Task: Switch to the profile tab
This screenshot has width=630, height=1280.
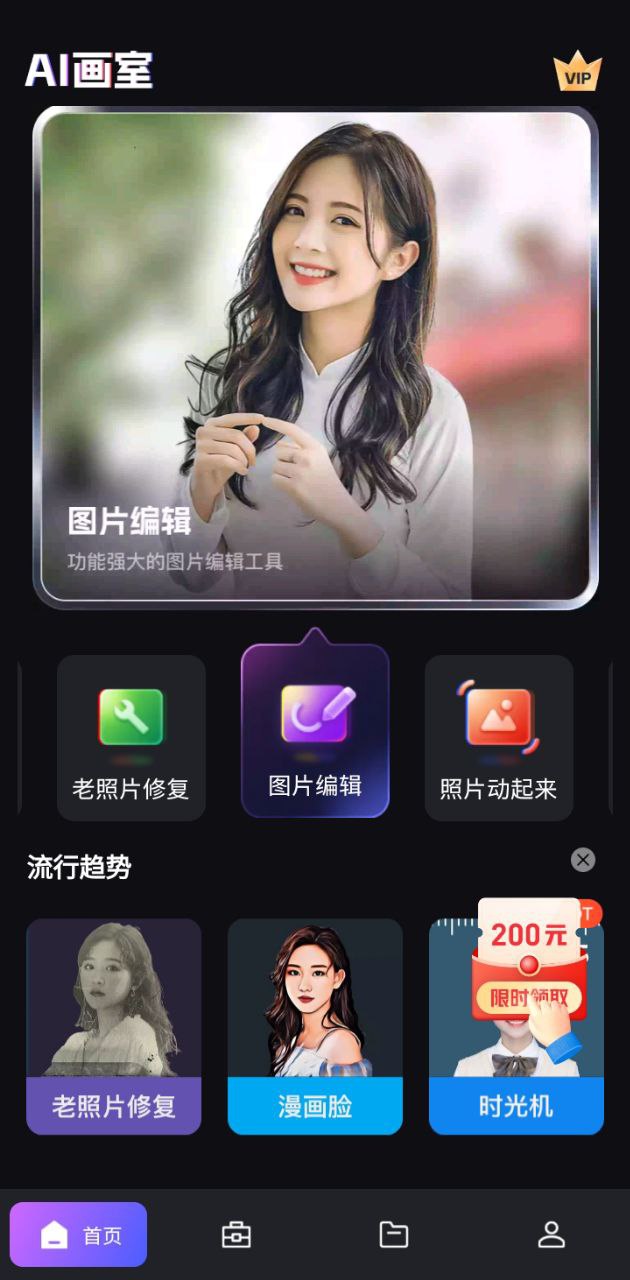Action: [x=551, y=1235]
